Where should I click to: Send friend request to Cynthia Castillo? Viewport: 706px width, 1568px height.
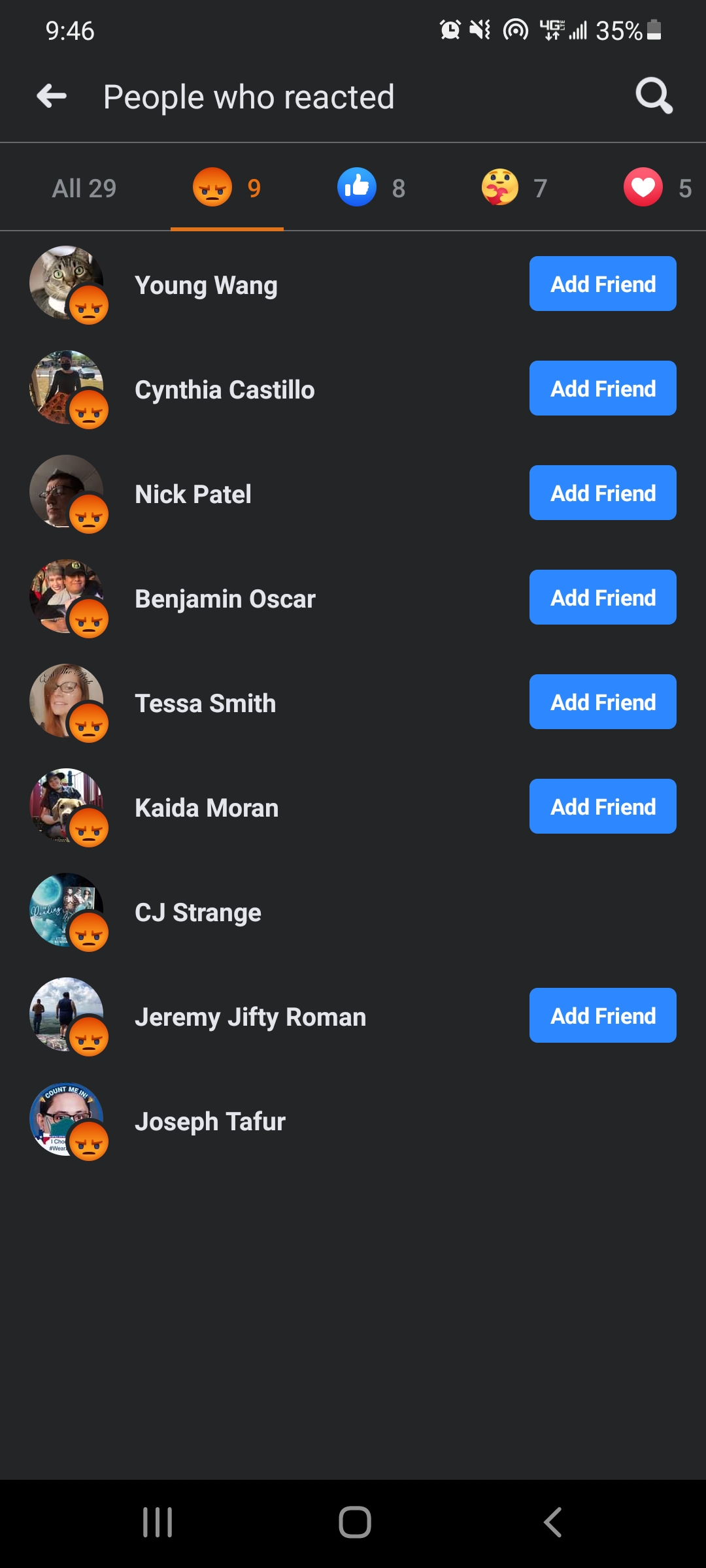click(x=603, y=388)
